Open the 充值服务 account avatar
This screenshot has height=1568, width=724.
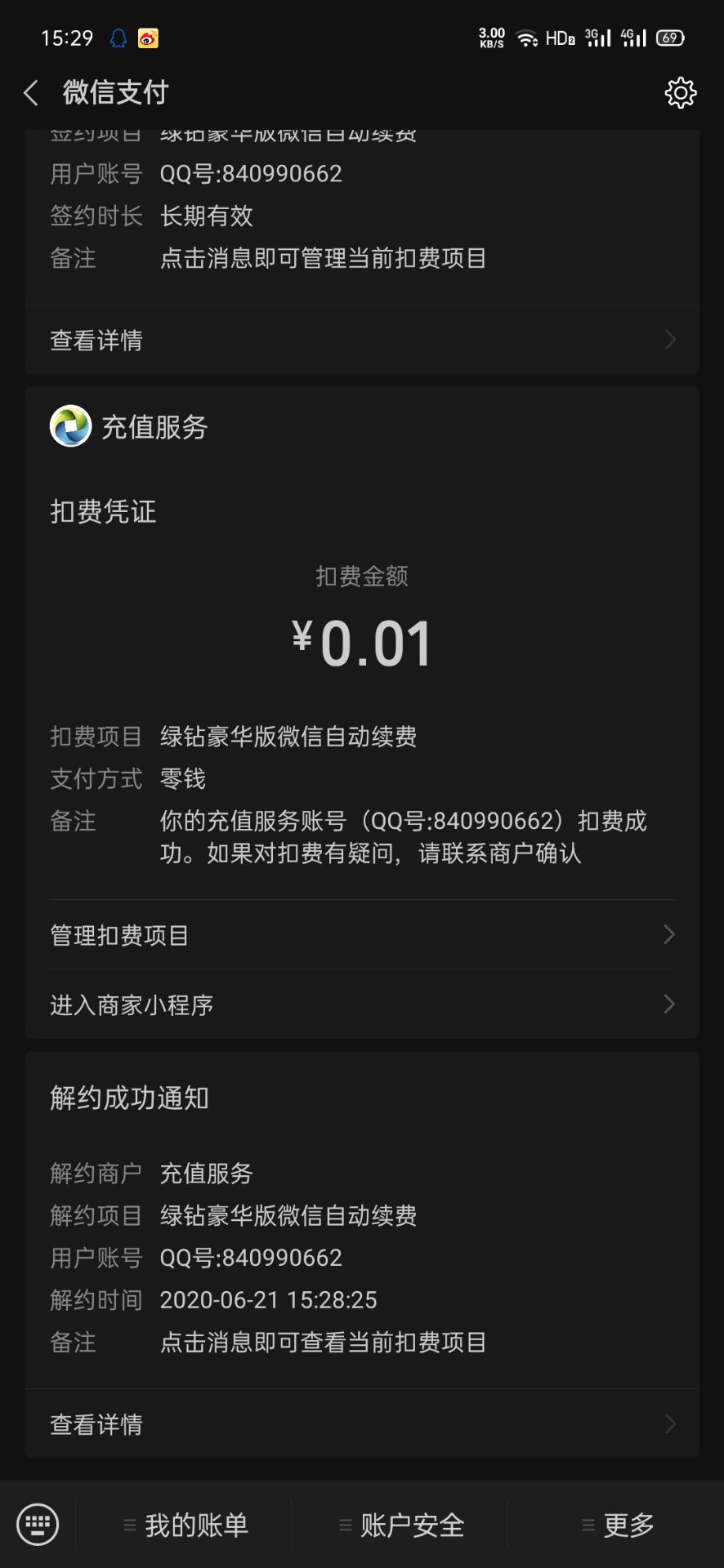(x=71, y=426)
